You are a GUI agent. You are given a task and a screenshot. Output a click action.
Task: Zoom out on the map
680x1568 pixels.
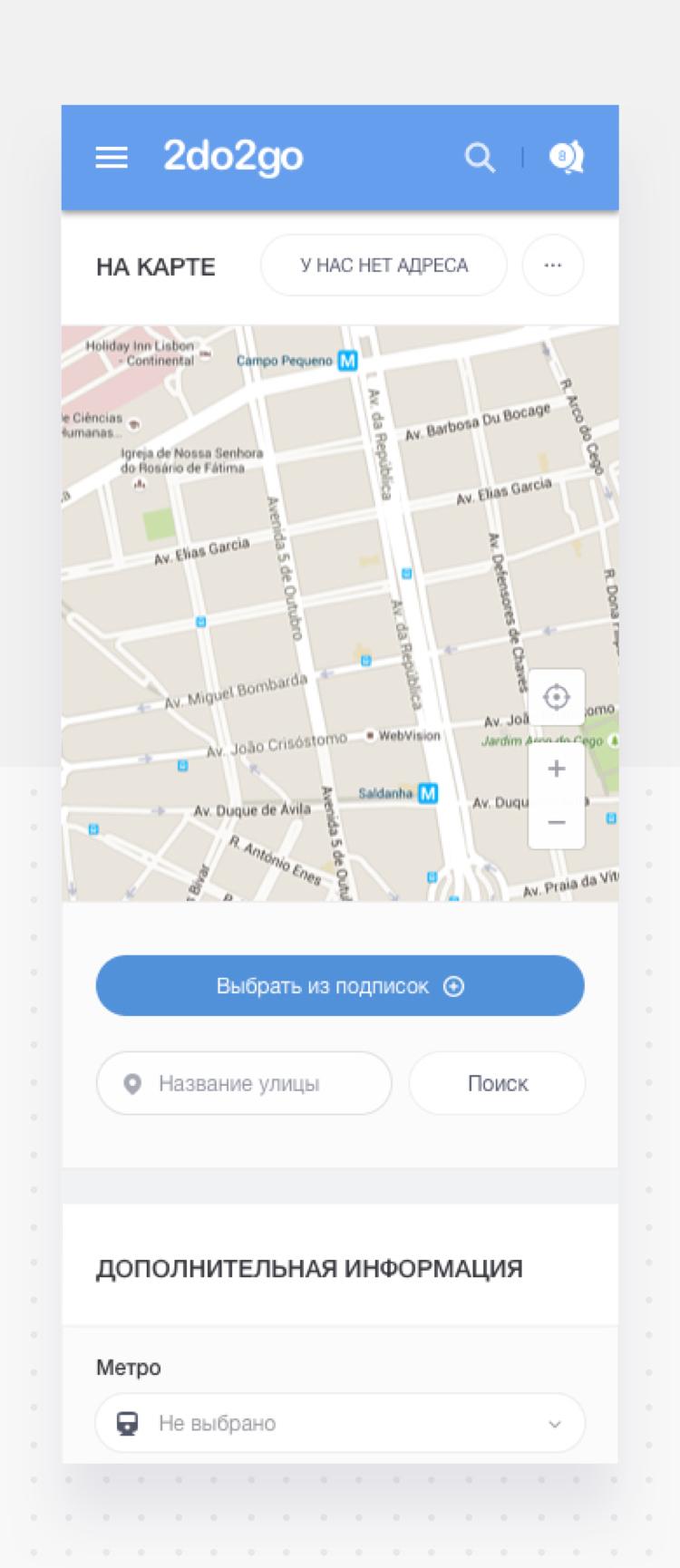tap(556, 822)
